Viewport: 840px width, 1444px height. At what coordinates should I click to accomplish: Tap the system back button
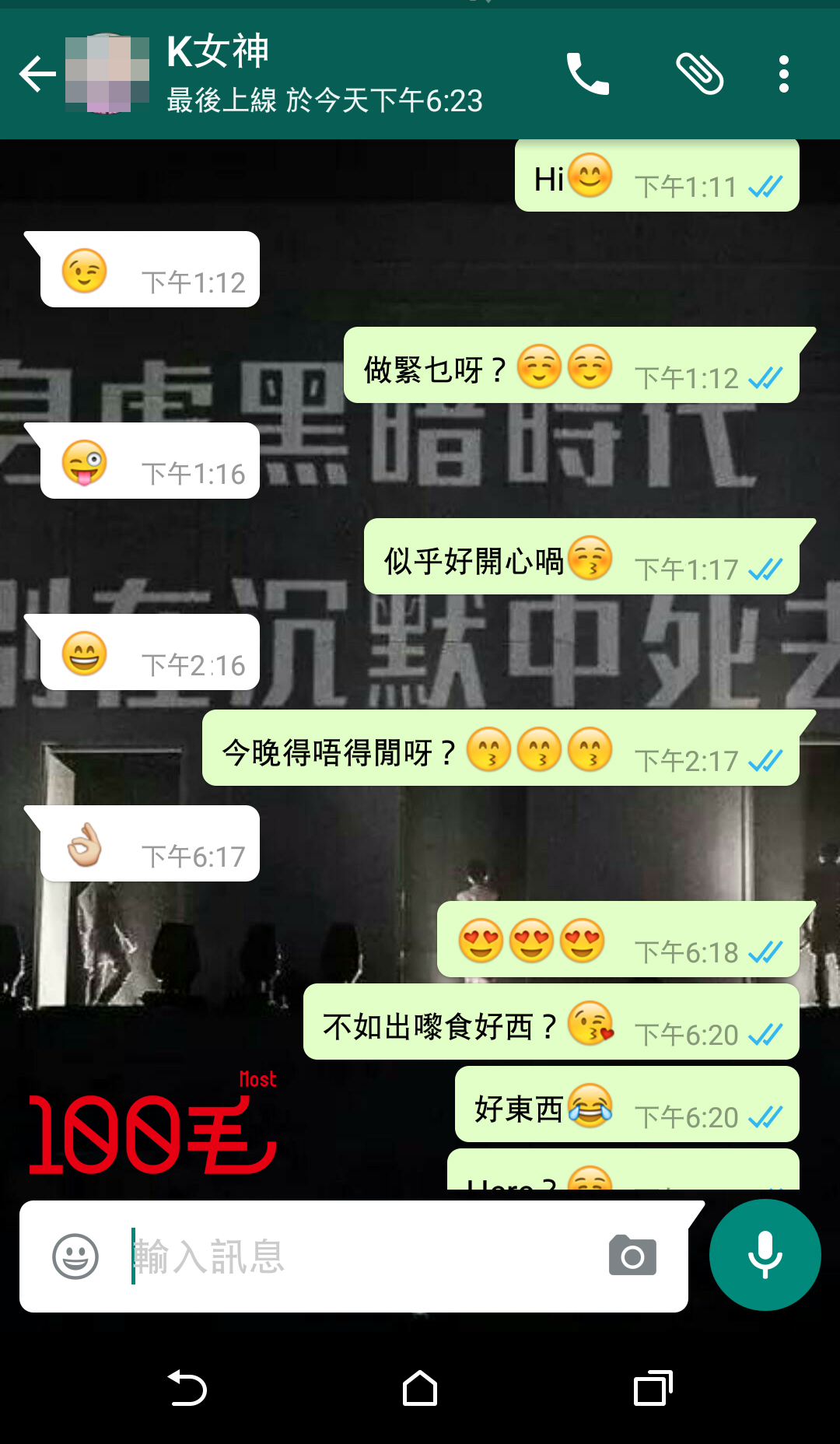click(187, 1388)
